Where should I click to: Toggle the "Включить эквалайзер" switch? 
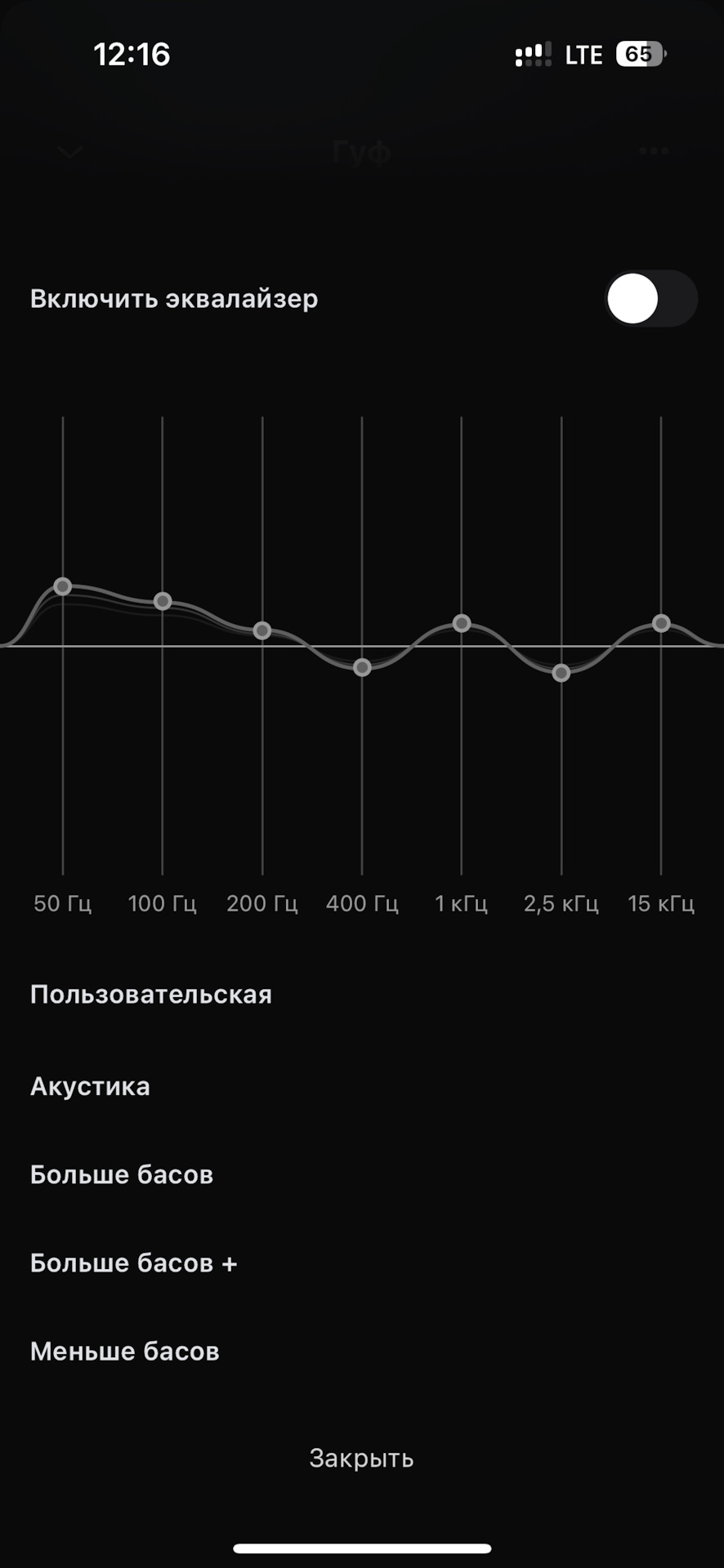pos(650,299)
